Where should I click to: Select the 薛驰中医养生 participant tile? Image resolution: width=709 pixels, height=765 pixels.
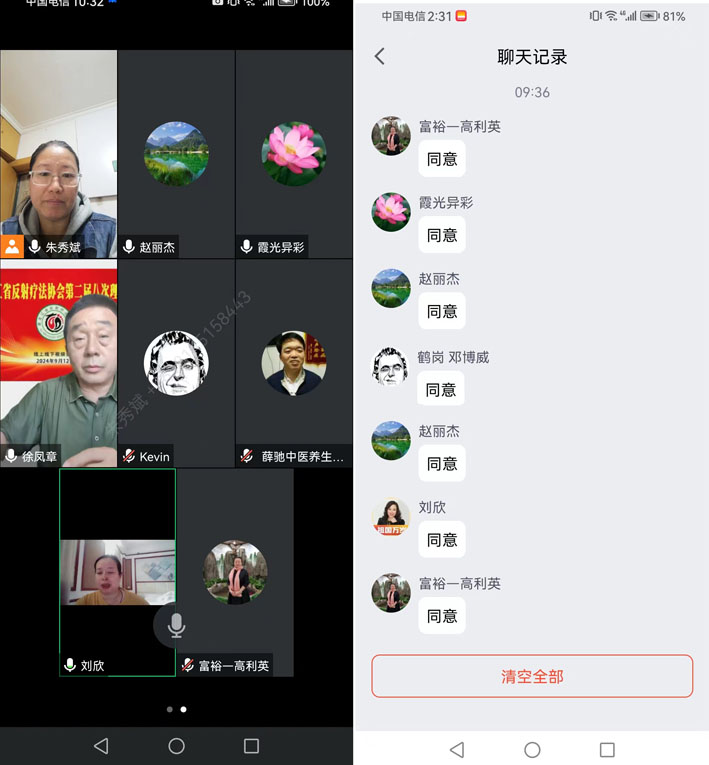(x=294, y=363)
